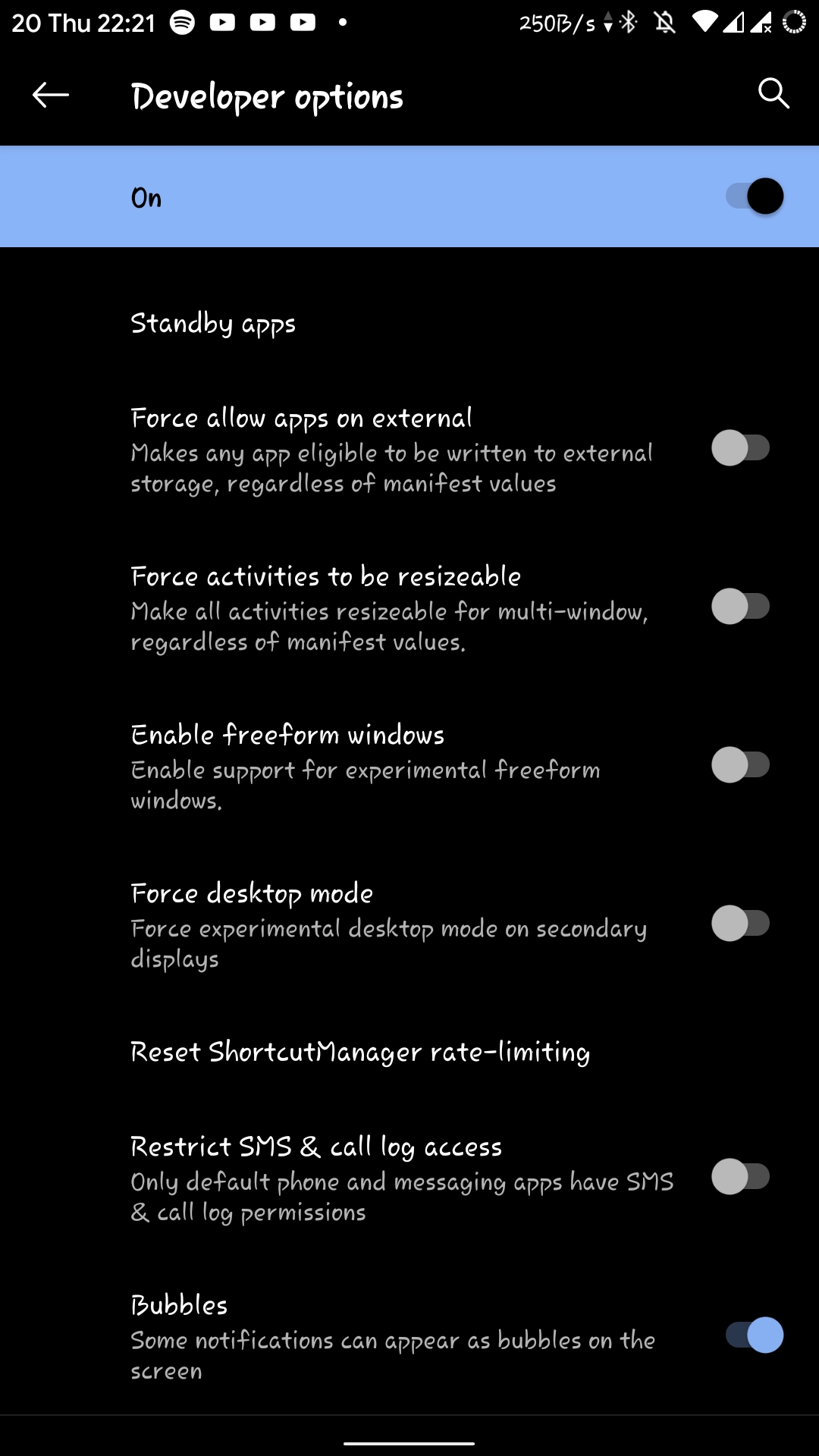Open Standby apps
Screen dimensions: 819x1456
[x=213, y=324]
